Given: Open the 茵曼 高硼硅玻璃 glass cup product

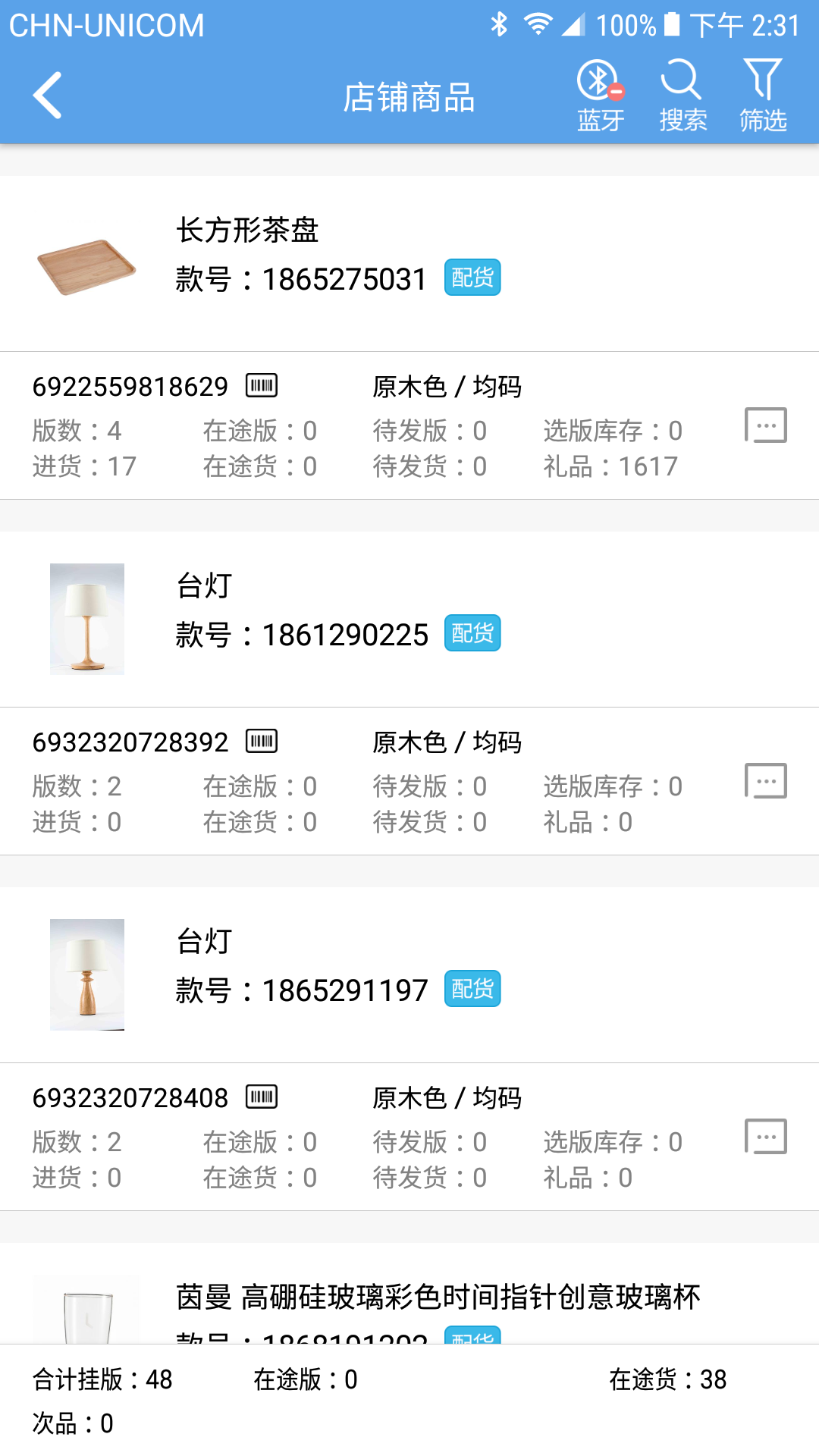Looking at the screenshot, I should pos(438,1297).
